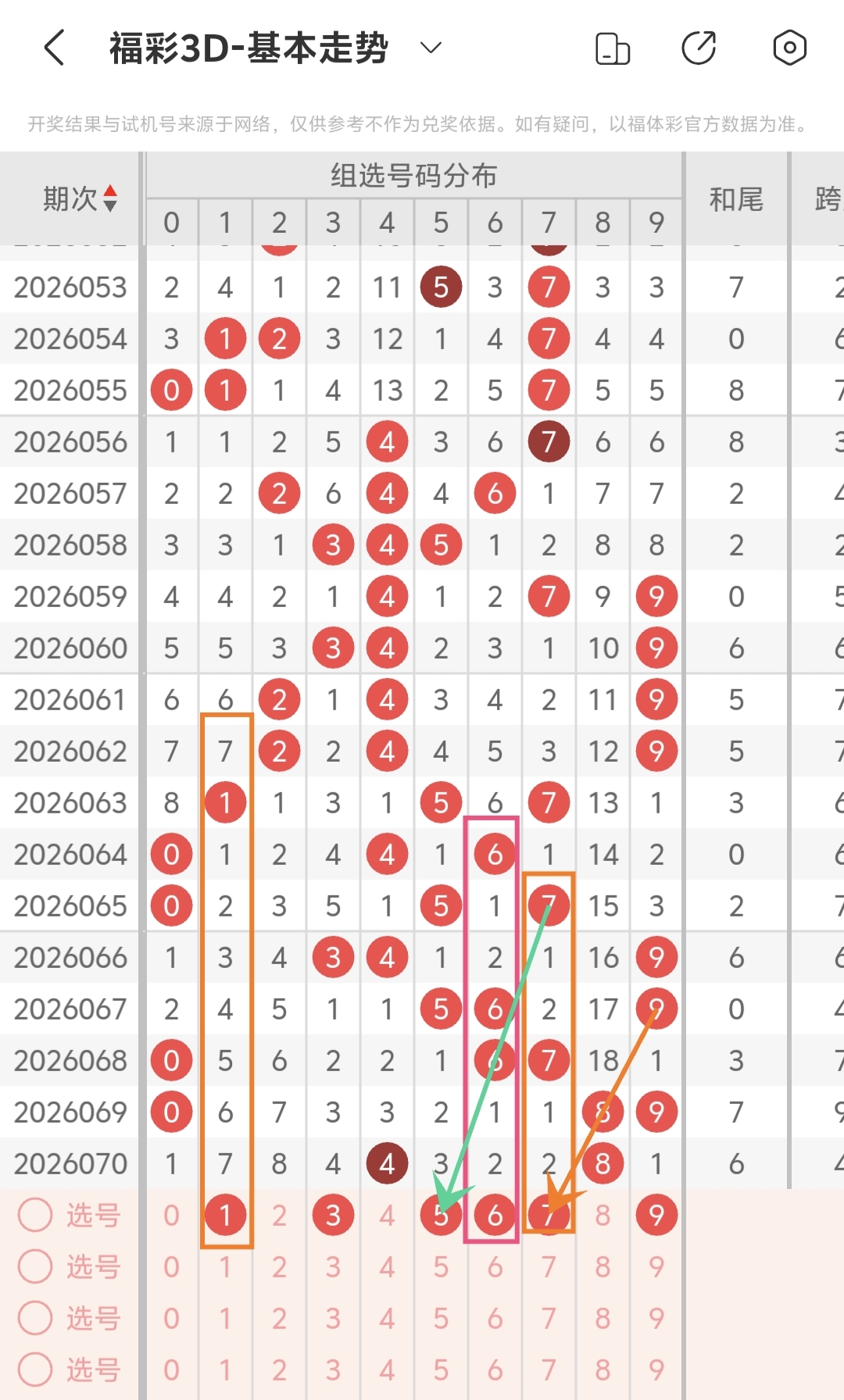Deselect highlighted number 1 in the 选号 row
844x1400 pixels.
[x=225, y=1215]
